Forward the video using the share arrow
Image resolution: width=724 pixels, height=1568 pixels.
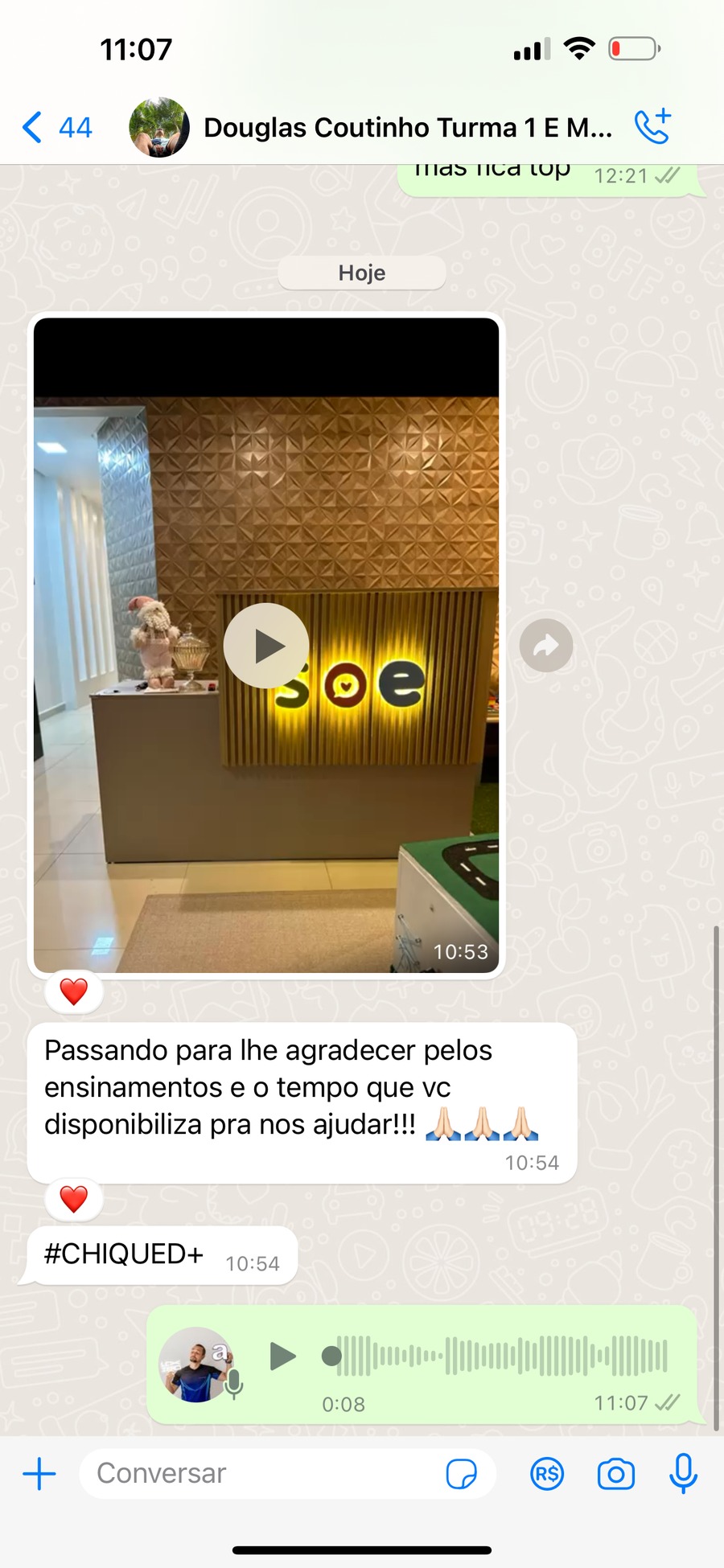point(546,645)
